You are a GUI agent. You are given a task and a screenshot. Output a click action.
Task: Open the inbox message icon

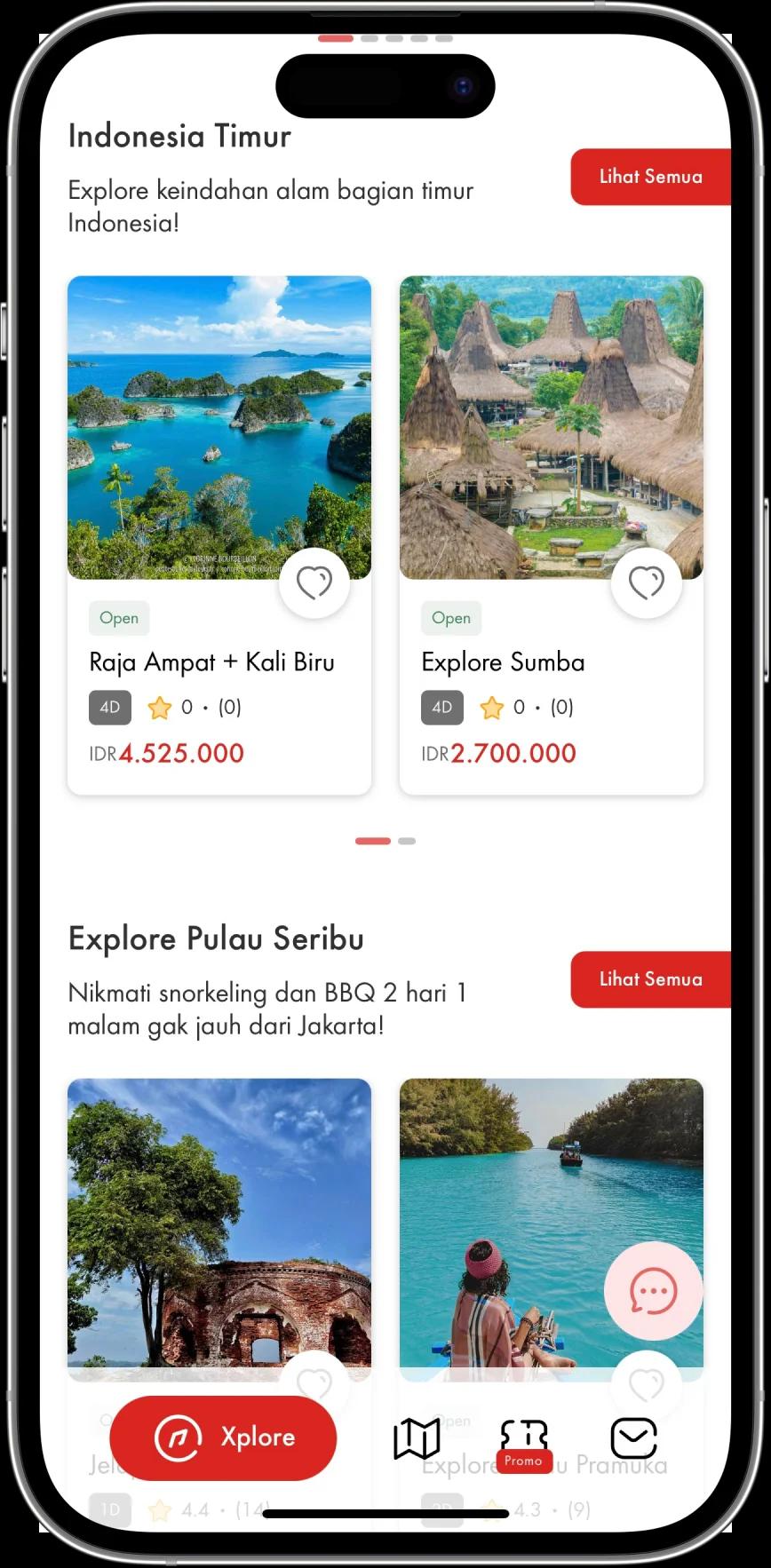pyautogui.click(x=632, y=1437)
